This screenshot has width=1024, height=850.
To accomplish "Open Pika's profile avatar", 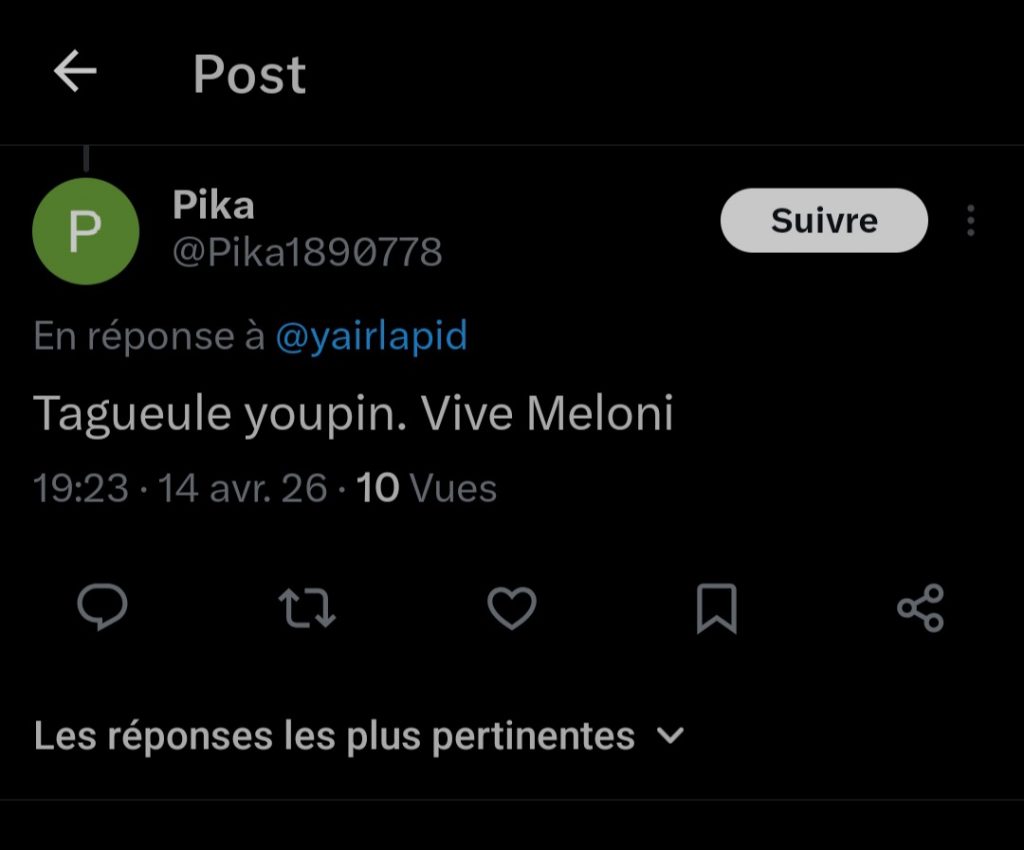I will [86, 231].
